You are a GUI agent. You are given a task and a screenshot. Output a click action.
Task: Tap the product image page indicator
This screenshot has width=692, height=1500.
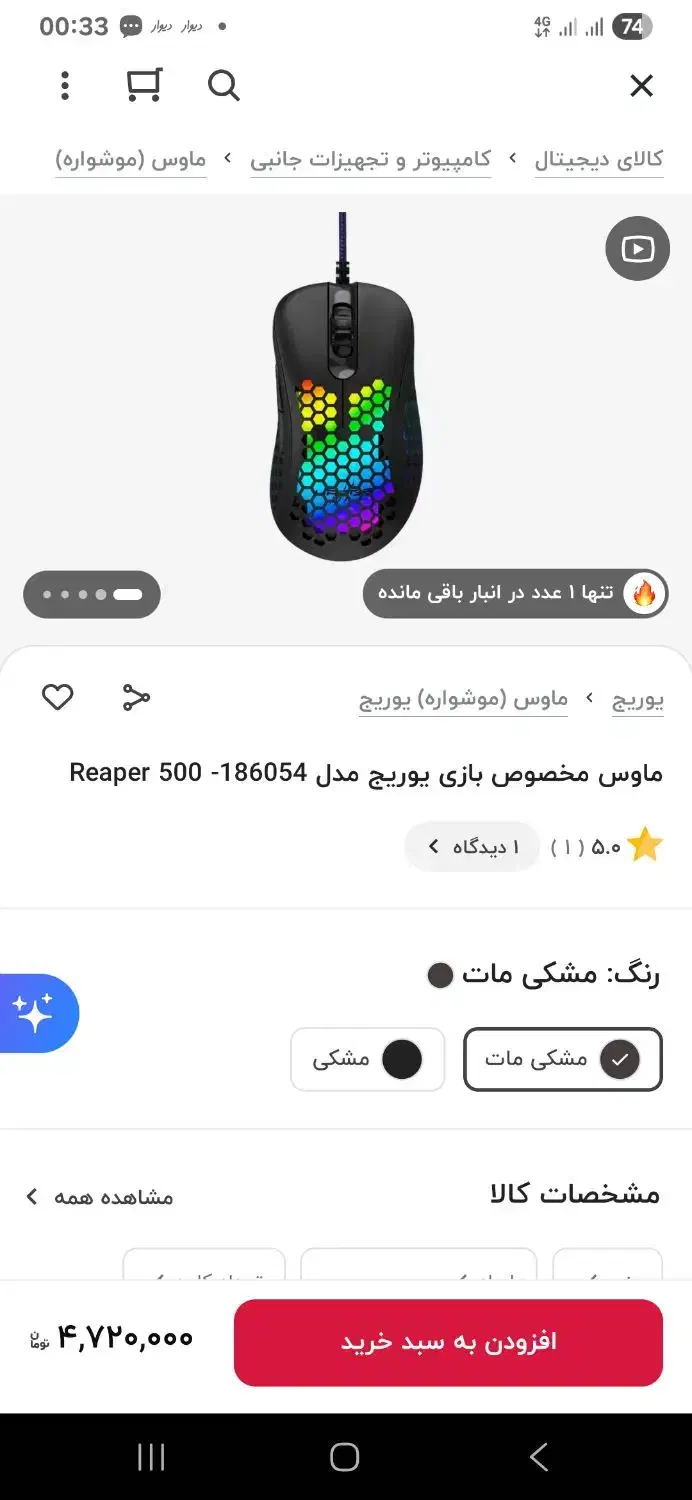92,595
